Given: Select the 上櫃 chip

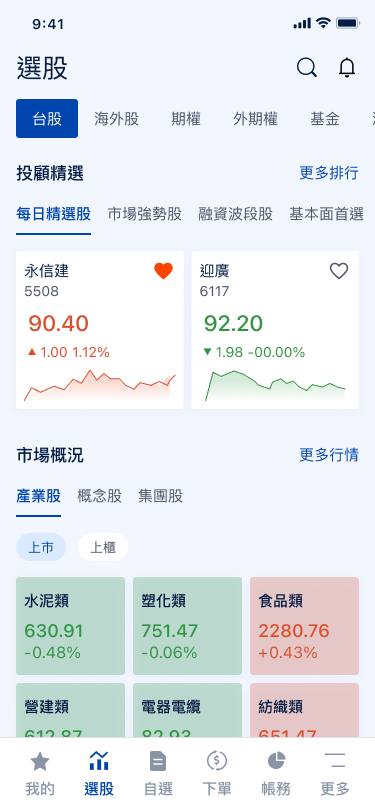Looking at the screenshot, I should (x=103, y=547).
